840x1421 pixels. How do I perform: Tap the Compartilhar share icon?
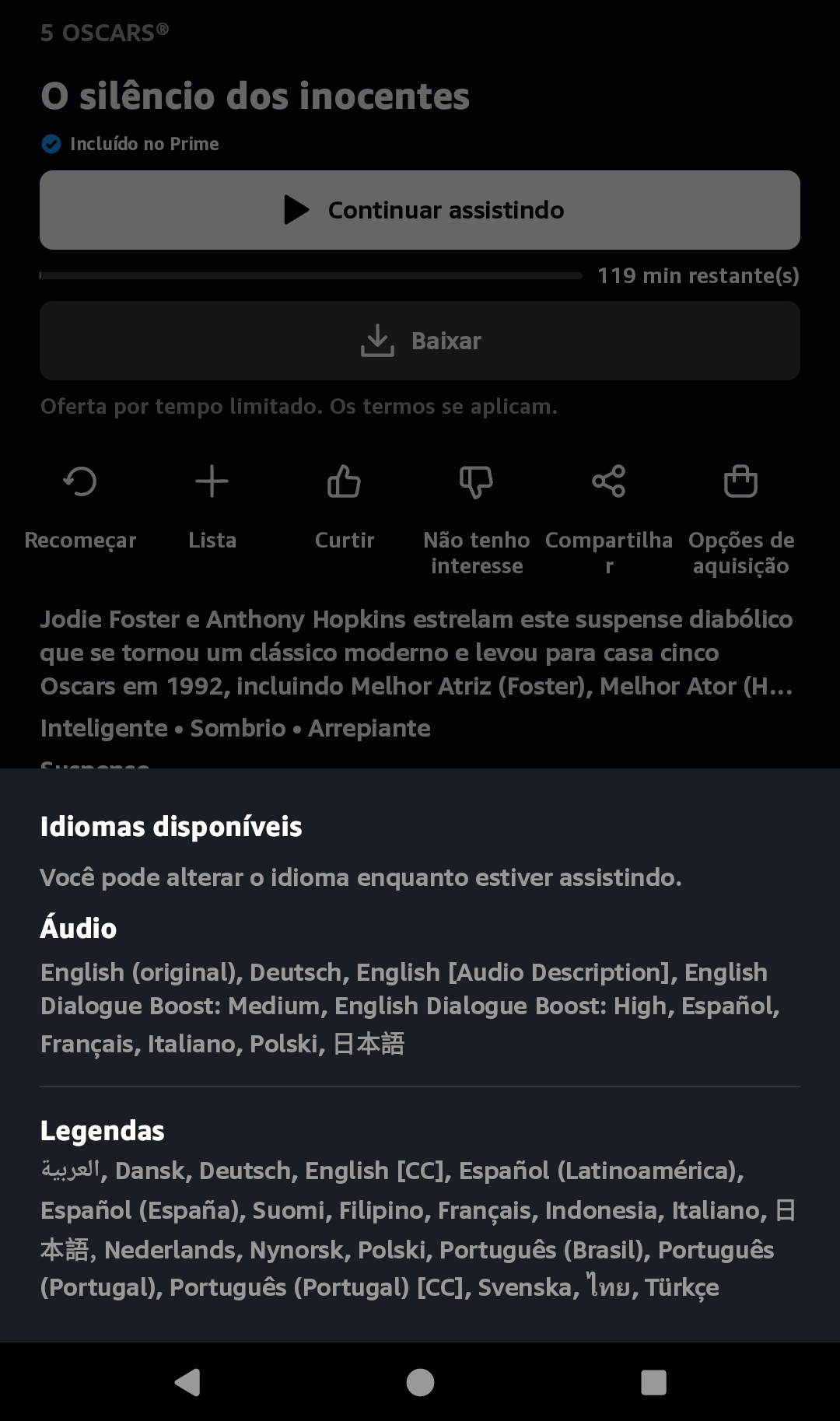click(609, 482)
